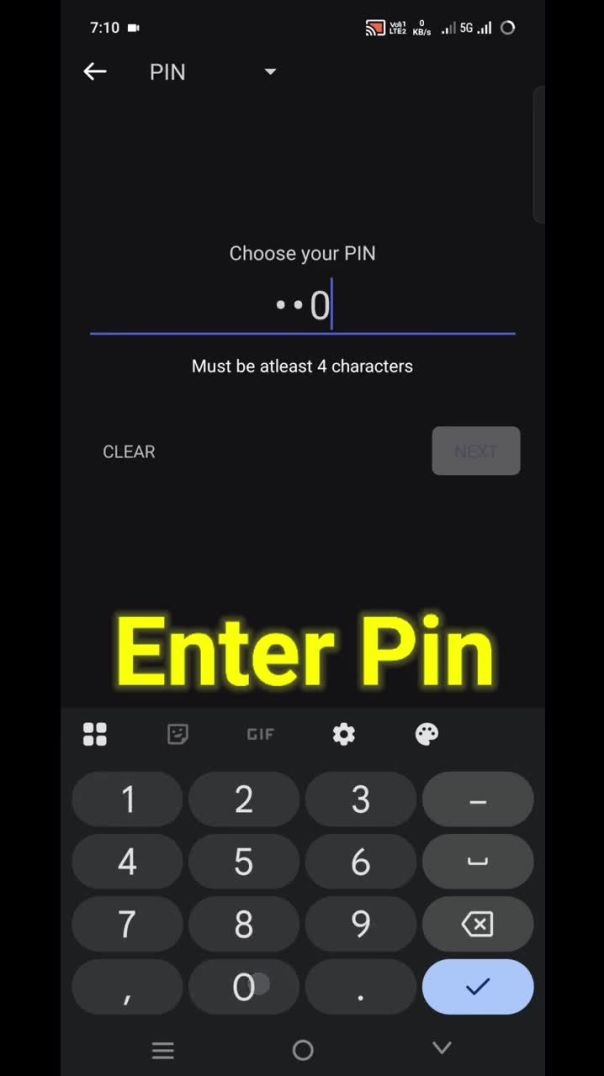
Task: Hide the keyboard with the down chevron
Action: [x=441, y=1048]
